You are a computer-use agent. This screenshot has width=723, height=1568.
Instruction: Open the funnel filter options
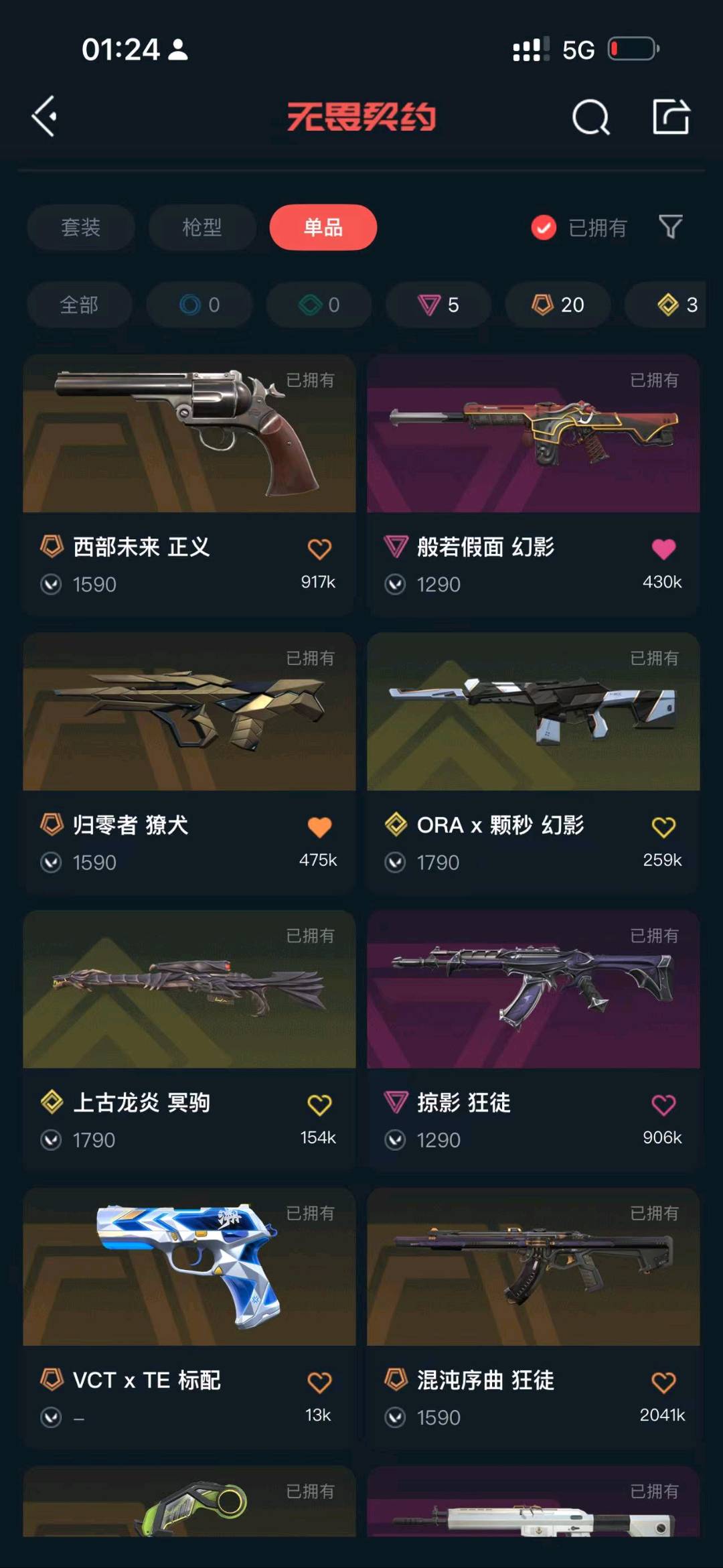tap(670, 227)
